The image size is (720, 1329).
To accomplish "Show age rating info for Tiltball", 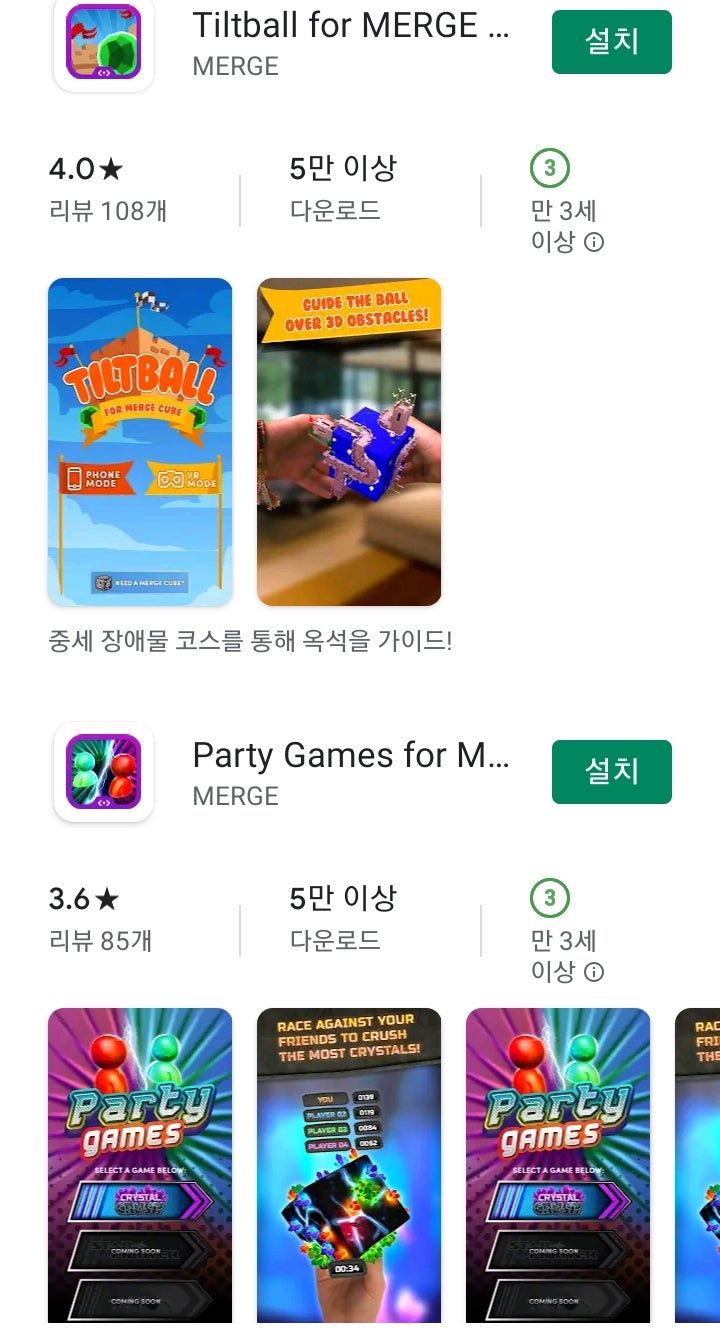I will 594,242.
